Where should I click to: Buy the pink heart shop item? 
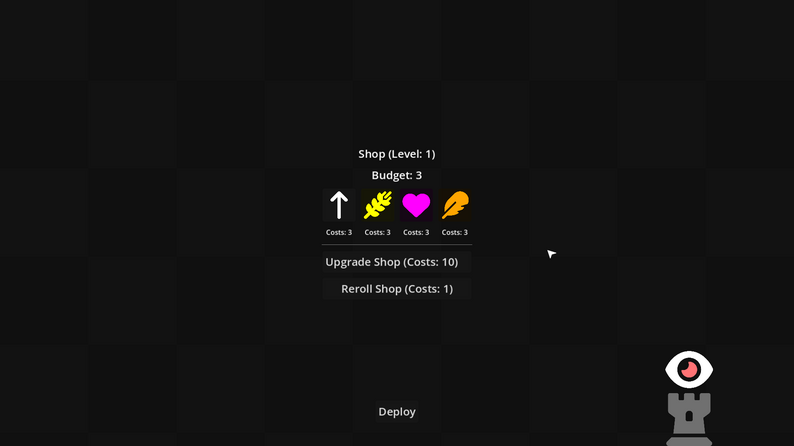tap(416, 206)
